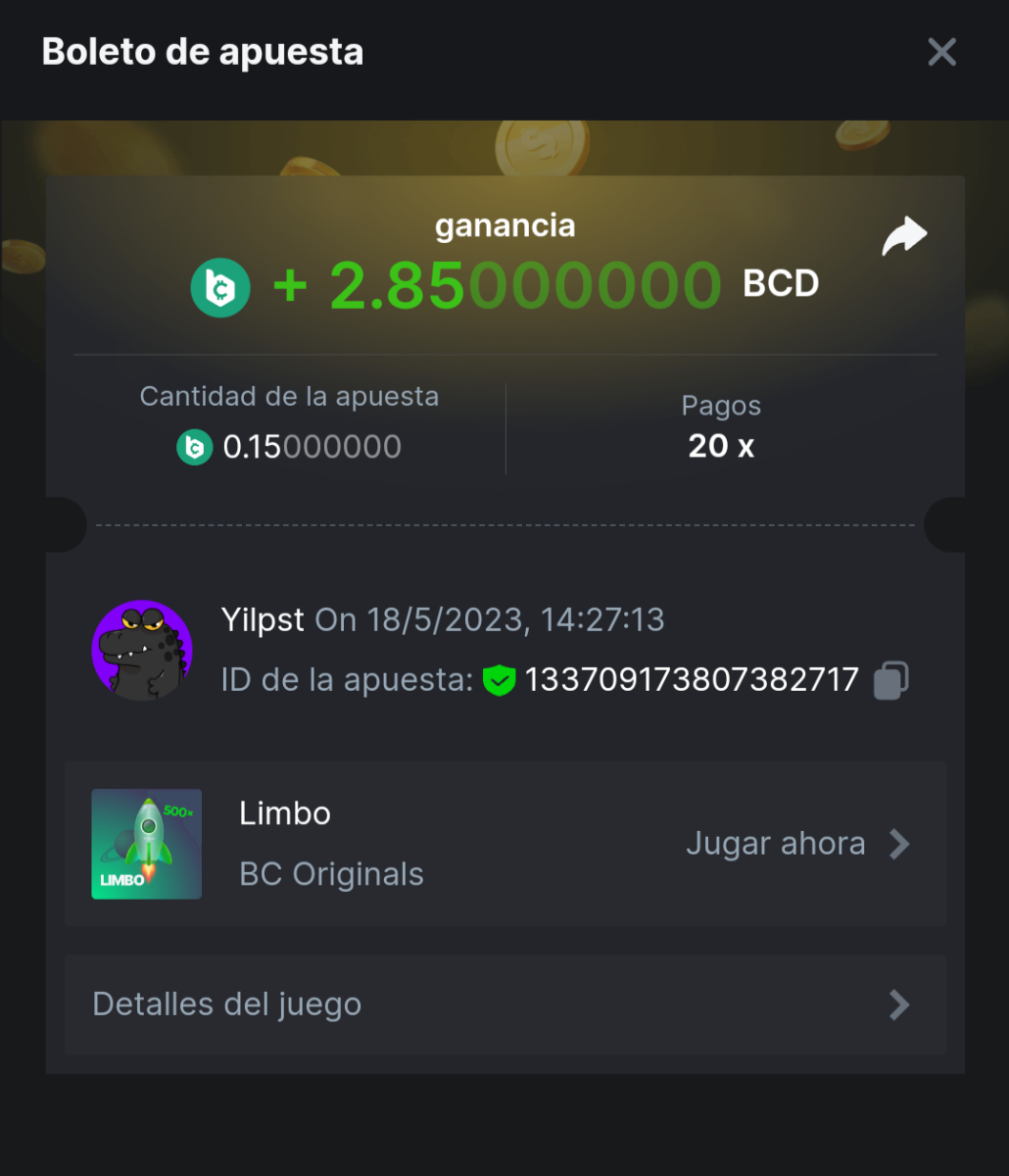This screenshot has height=1176, width=1009.
Task: Tap Jugar ahora for Limbo
Action: coord(797,844)
